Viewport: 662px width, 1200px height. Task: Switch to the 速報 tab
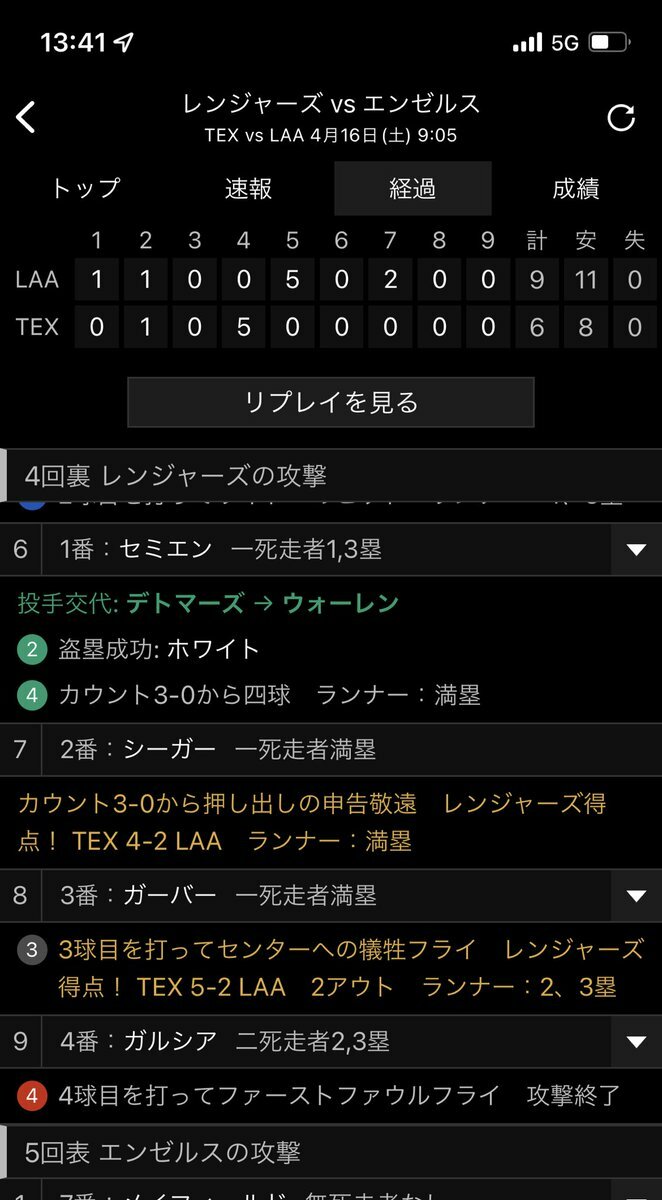coord(249,188)
